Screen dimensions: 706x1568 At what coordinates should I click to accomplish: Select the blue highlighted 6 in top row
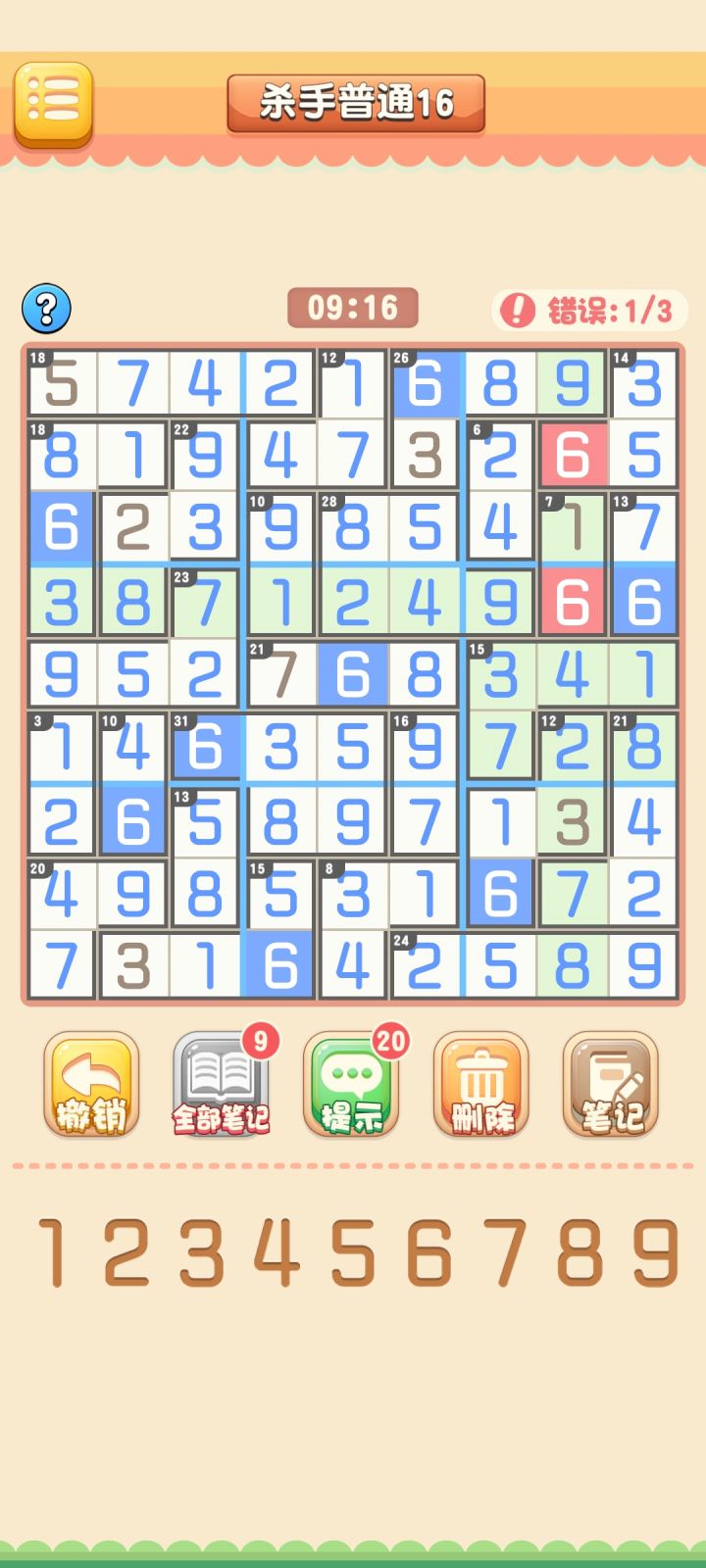pyautogui.click(x=427, y=382)
